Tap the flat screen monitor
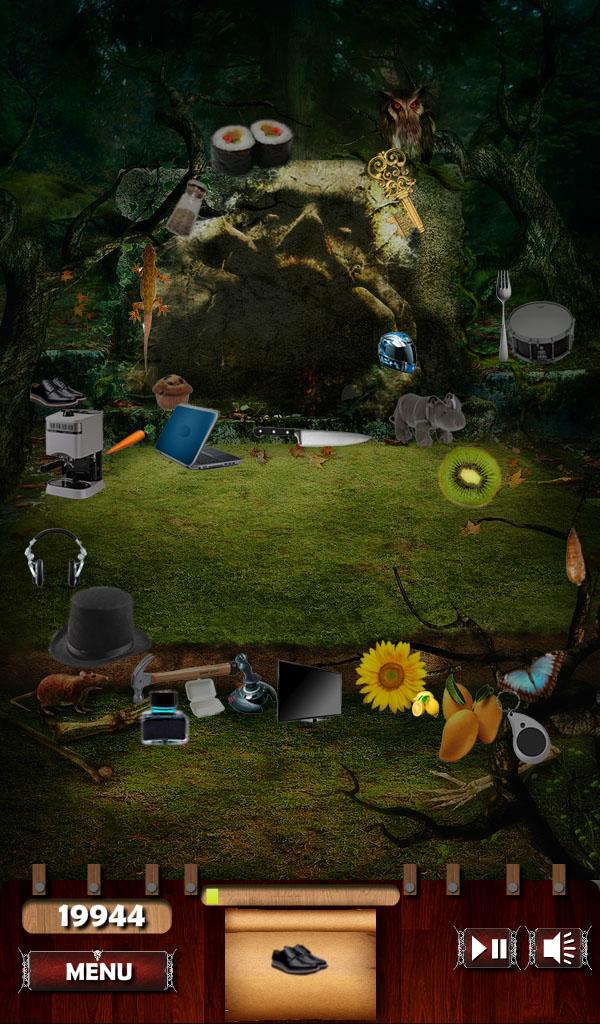This screenshot has height=1024, width=600. pos(309,691)
